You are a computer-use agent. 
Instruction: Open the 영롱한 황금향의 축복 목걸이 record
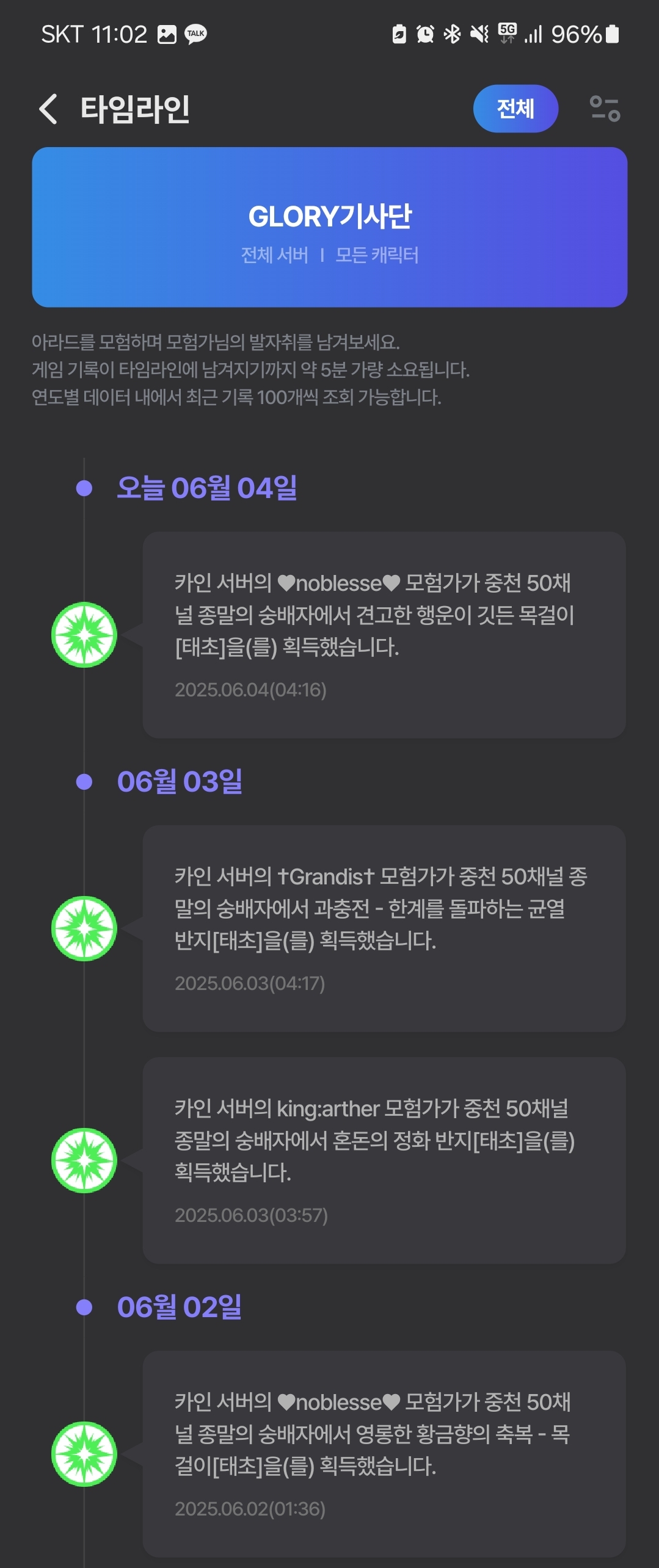[x=384, y=1453]
